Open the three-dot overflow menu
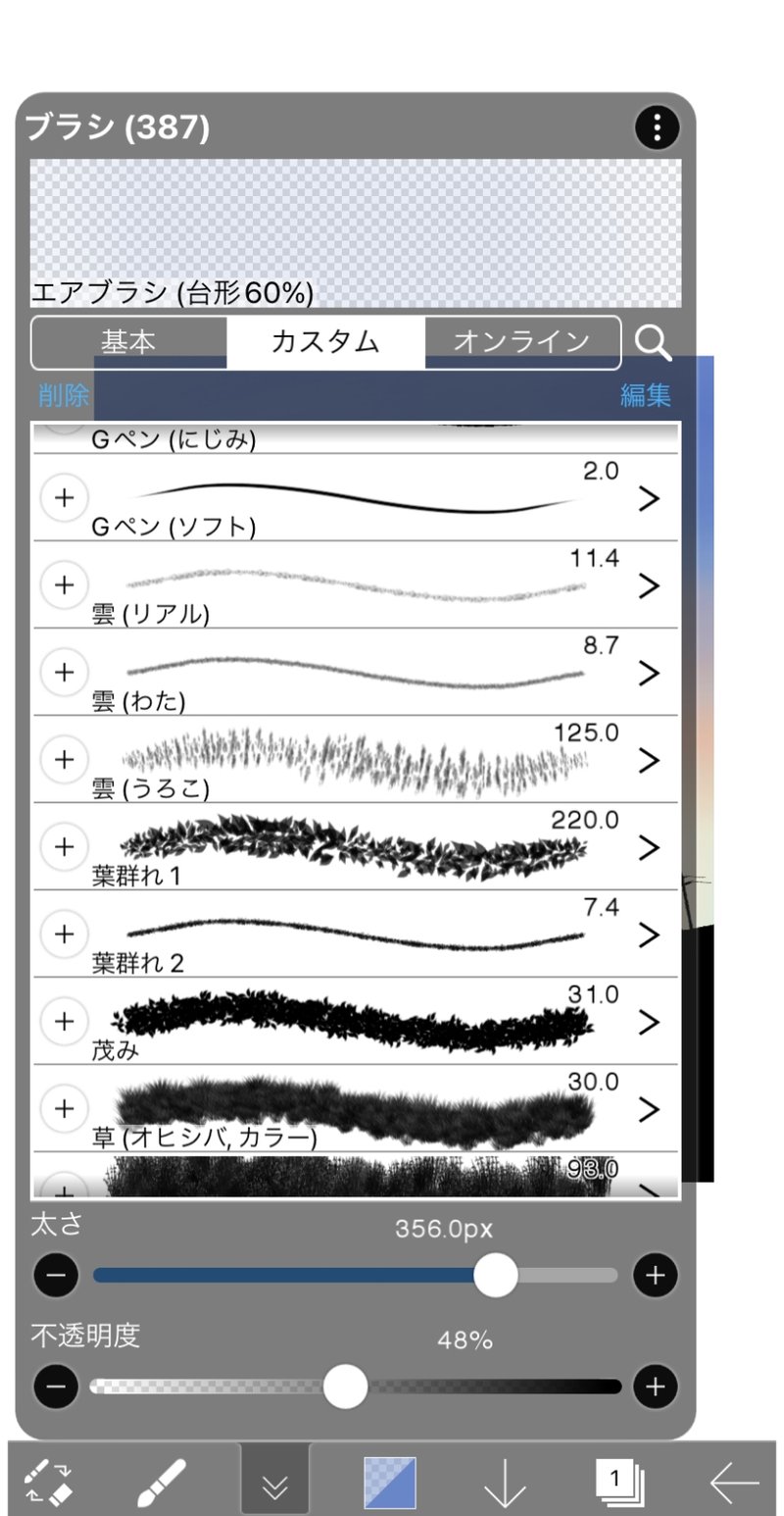 click(x=657, y=127)
